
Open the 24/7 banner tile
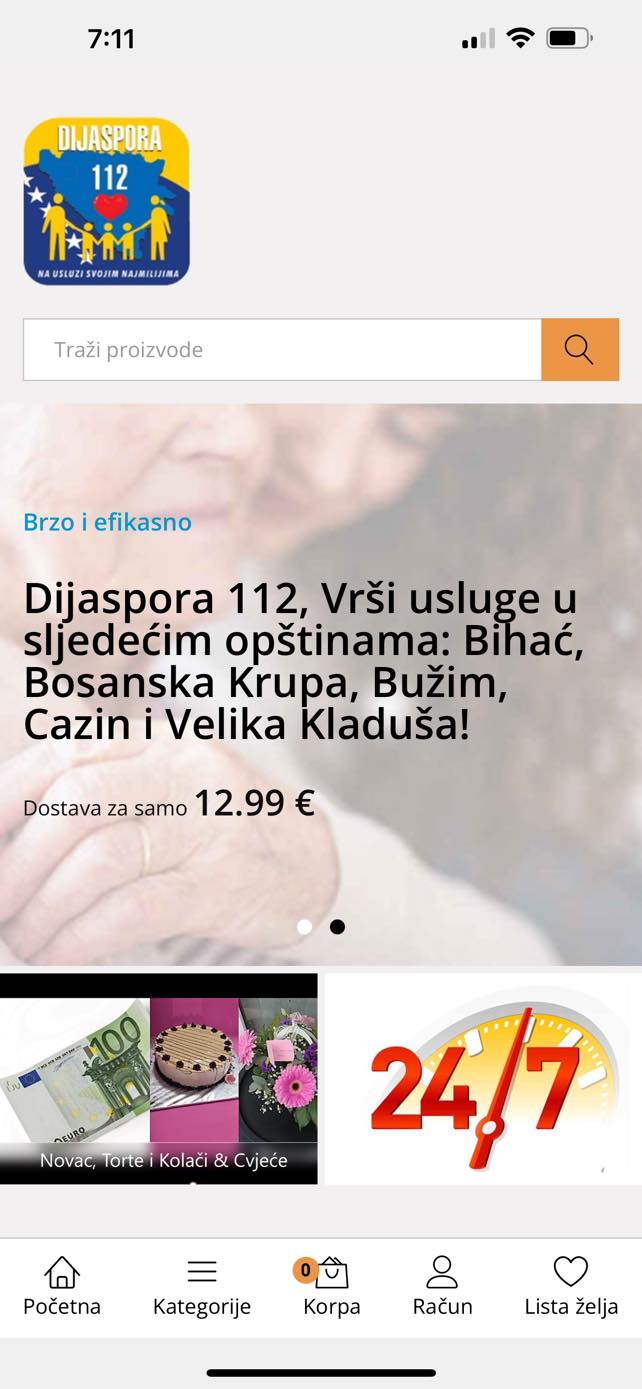[483, 1078]
